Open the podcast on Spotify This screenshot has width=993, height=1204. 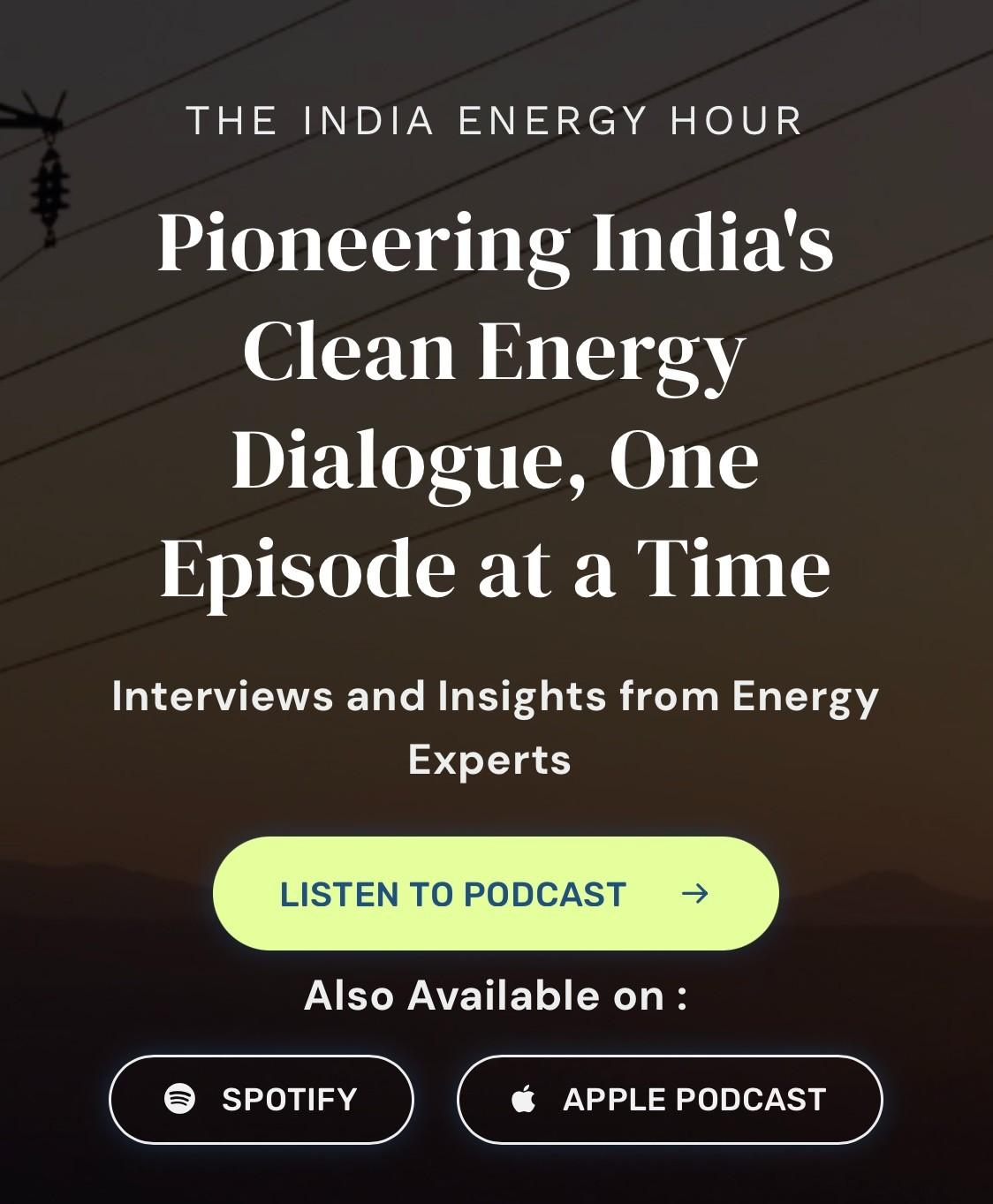(262, 1099)
